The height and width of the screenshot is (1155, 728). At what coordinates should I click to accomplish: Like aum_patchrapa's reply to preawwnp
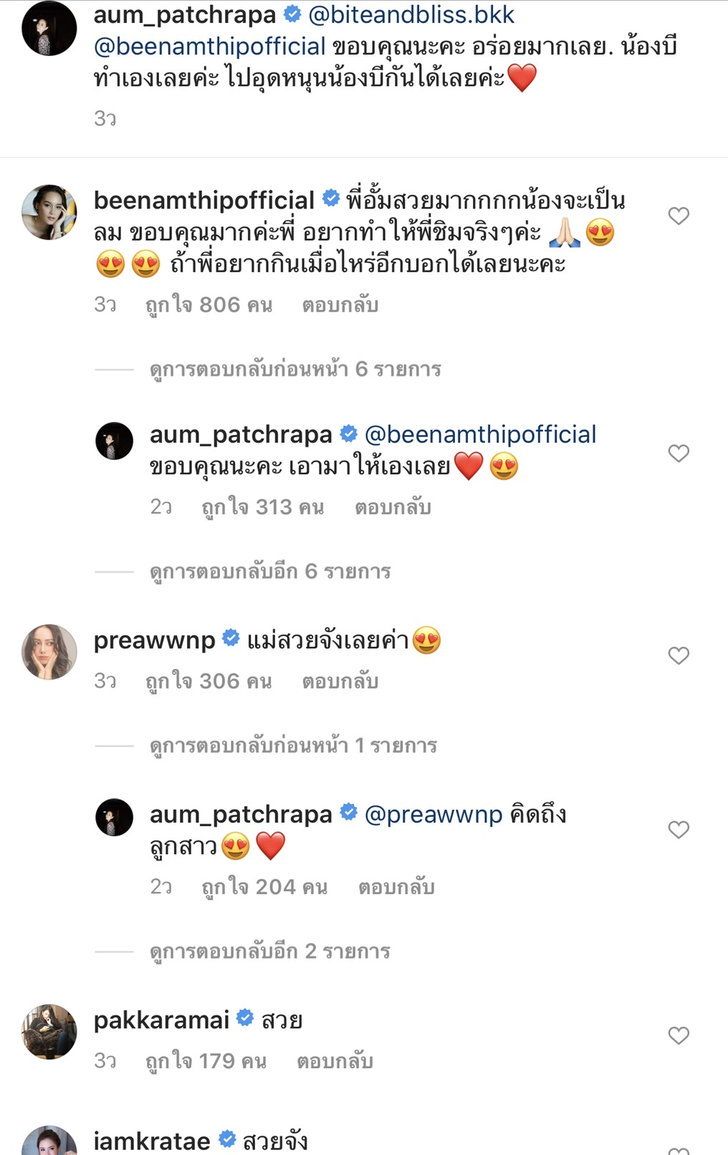click(678, 830)
